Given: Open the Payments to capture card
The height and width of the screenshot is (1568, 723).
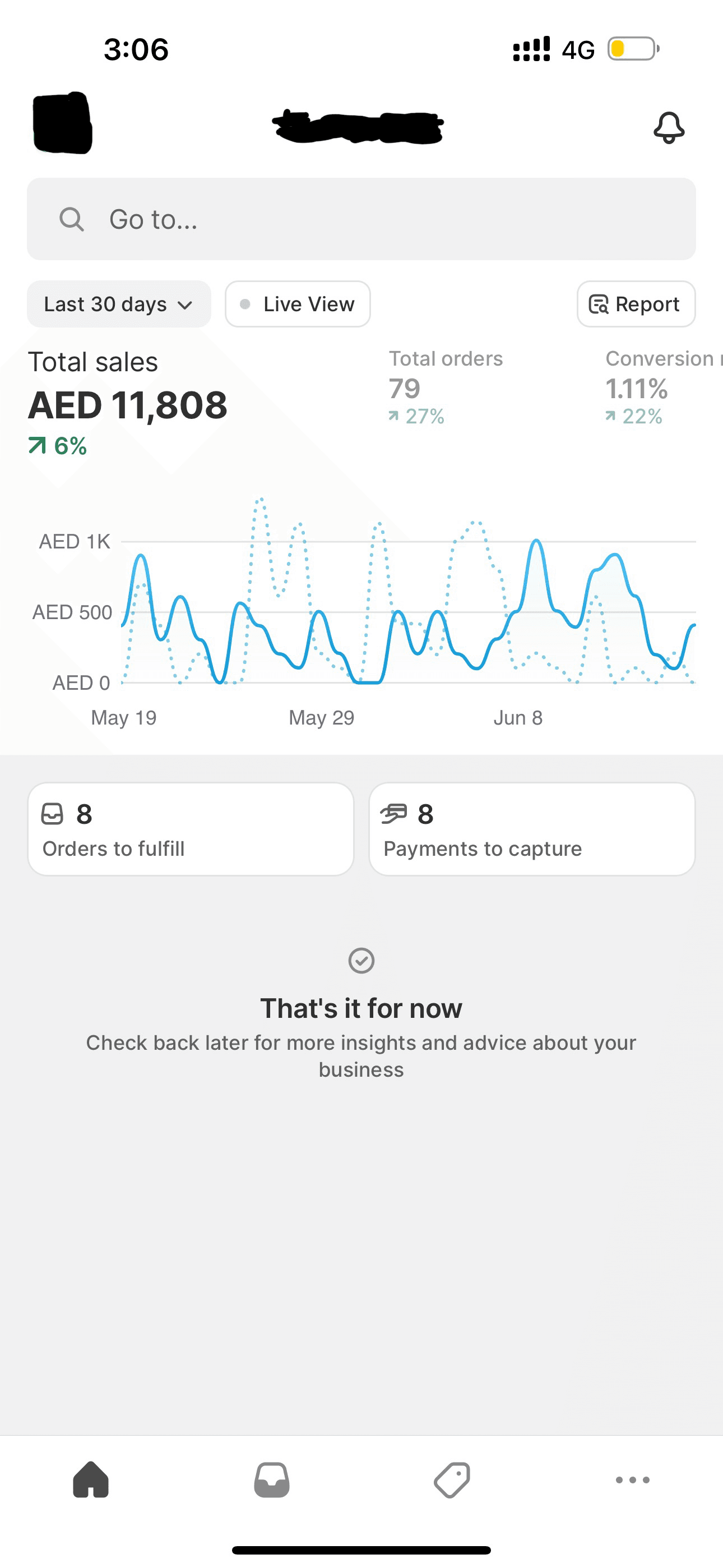Looking at the screenshot, I should tap(531, 829).
